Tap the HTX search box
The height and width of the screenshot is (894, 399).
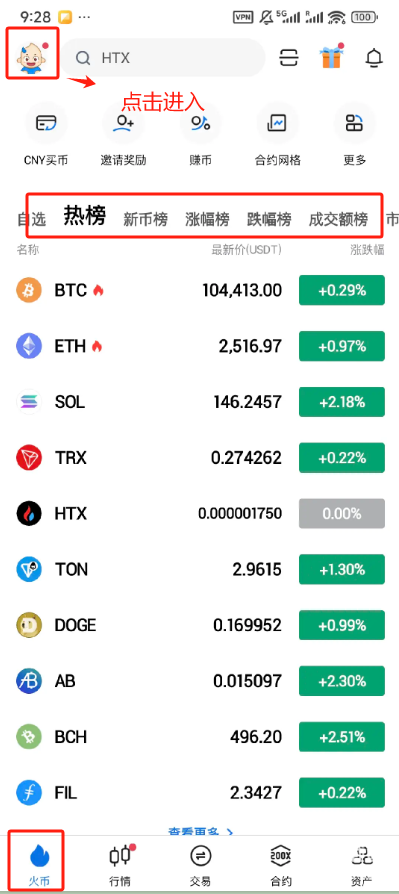tap(163, 58)
